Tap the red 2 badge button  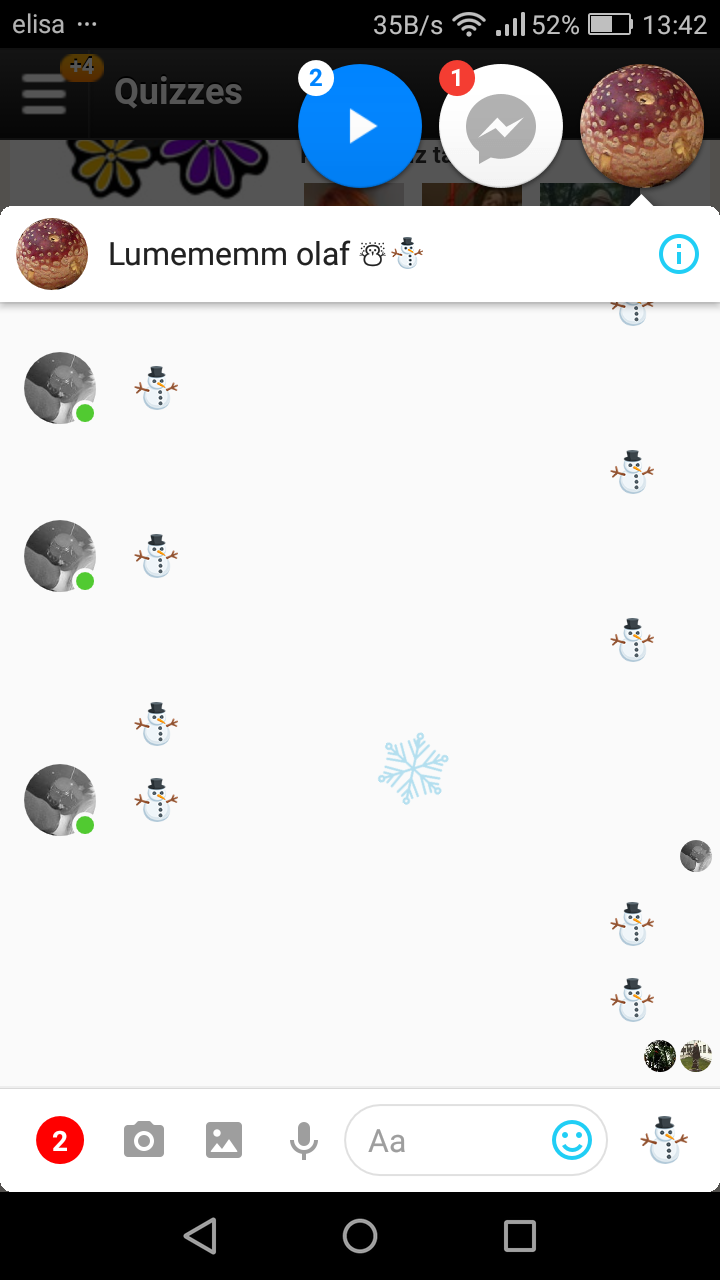[60, 1141]
